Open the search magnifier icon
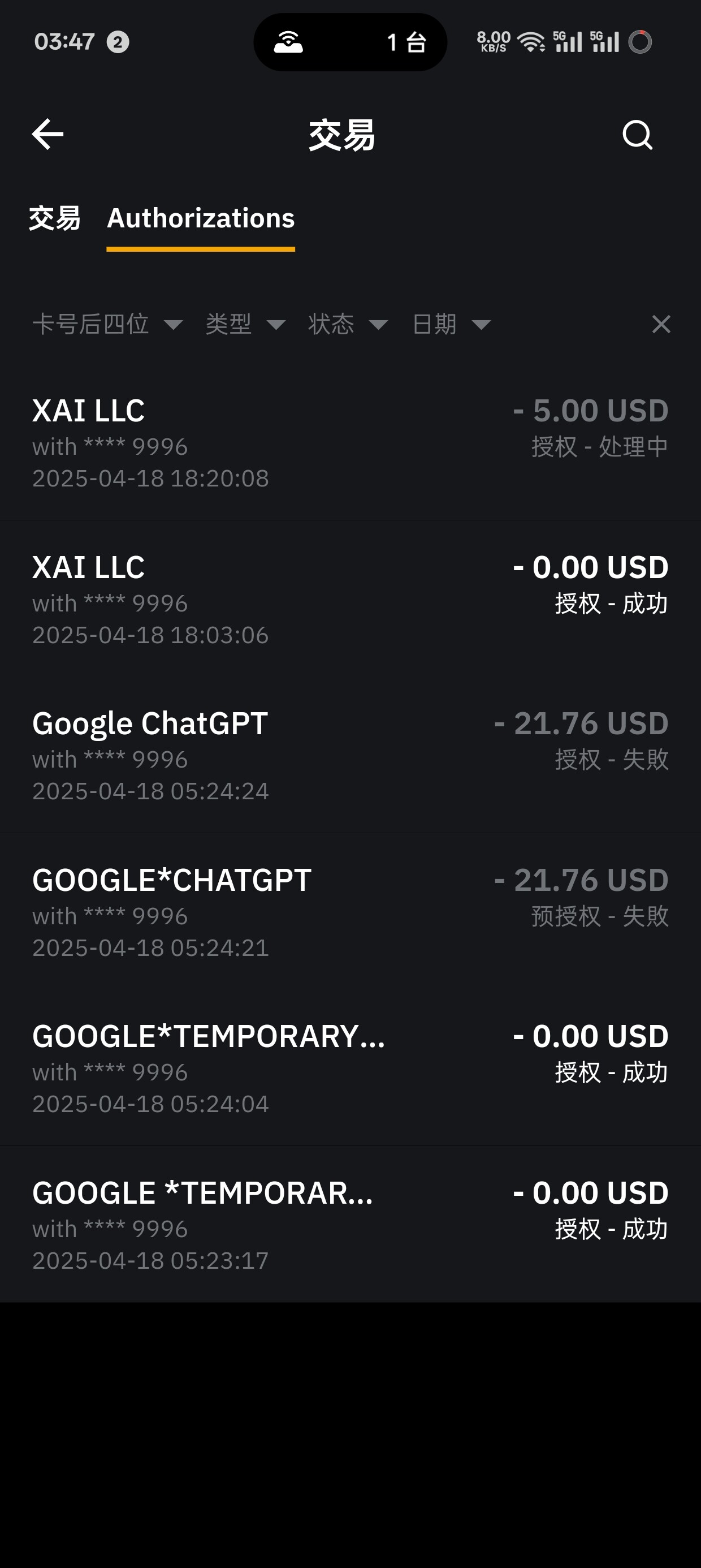 [x=638, y=135]
